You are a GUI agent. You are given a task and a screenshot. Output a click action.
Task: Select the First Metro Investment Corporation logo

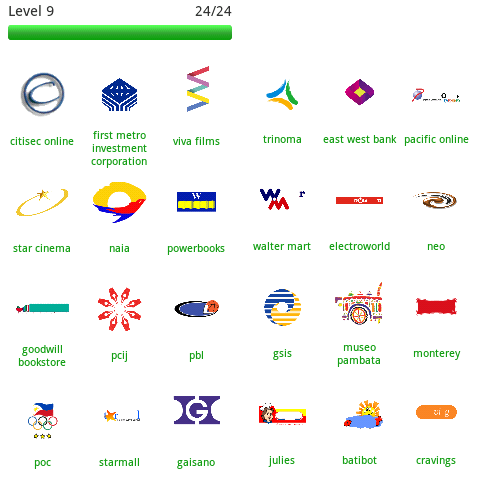(x=119, y=95)
